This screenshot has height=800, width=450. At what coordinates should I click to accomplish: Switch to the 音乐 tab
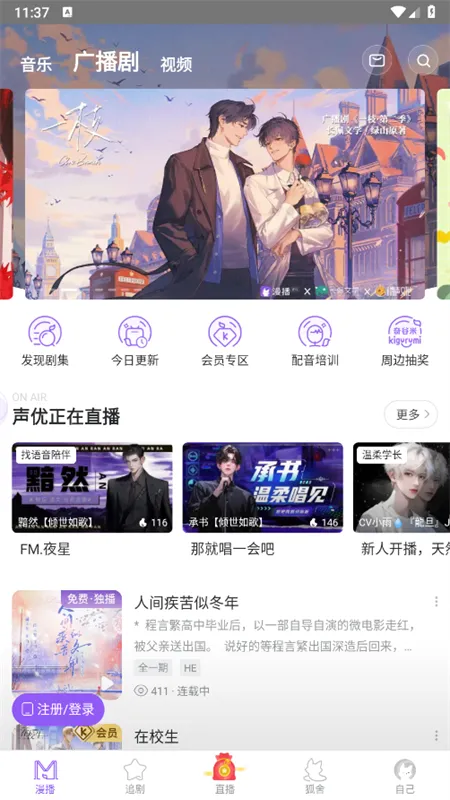(x=36, y=65)
